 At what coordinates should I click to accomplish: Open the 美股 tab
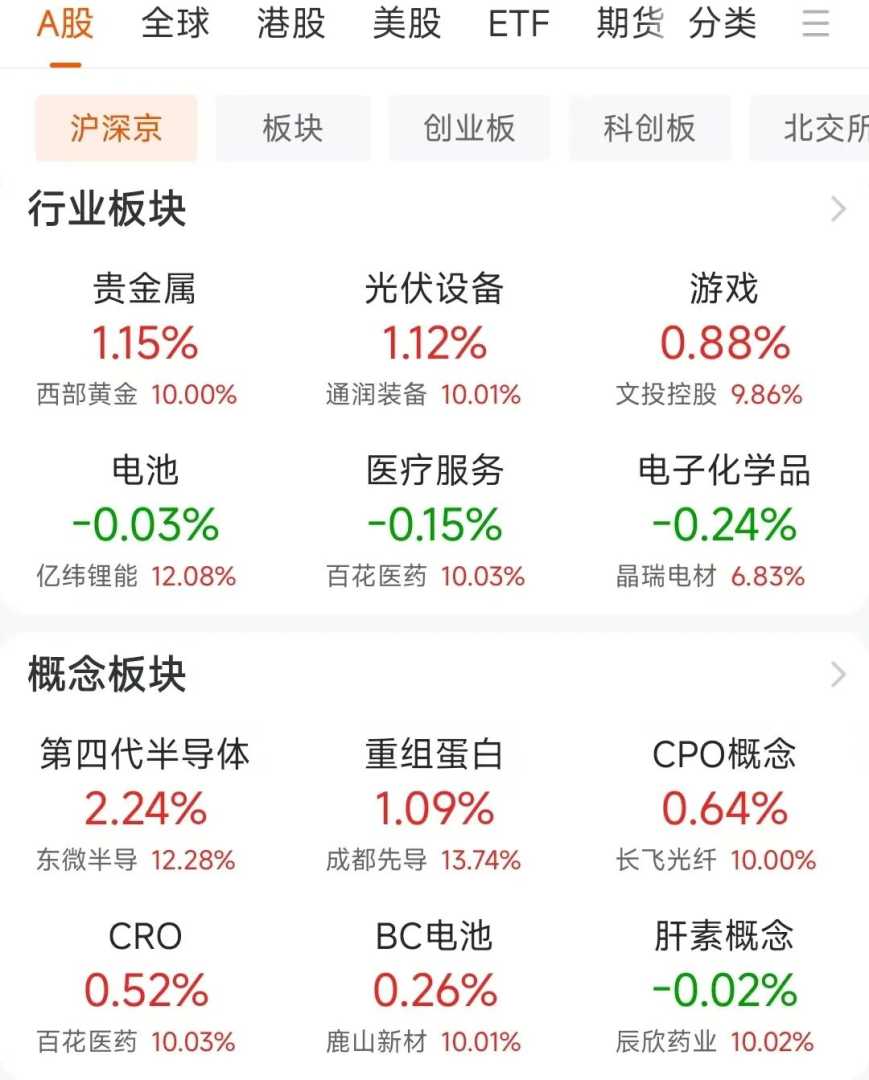tap(406, 24)
